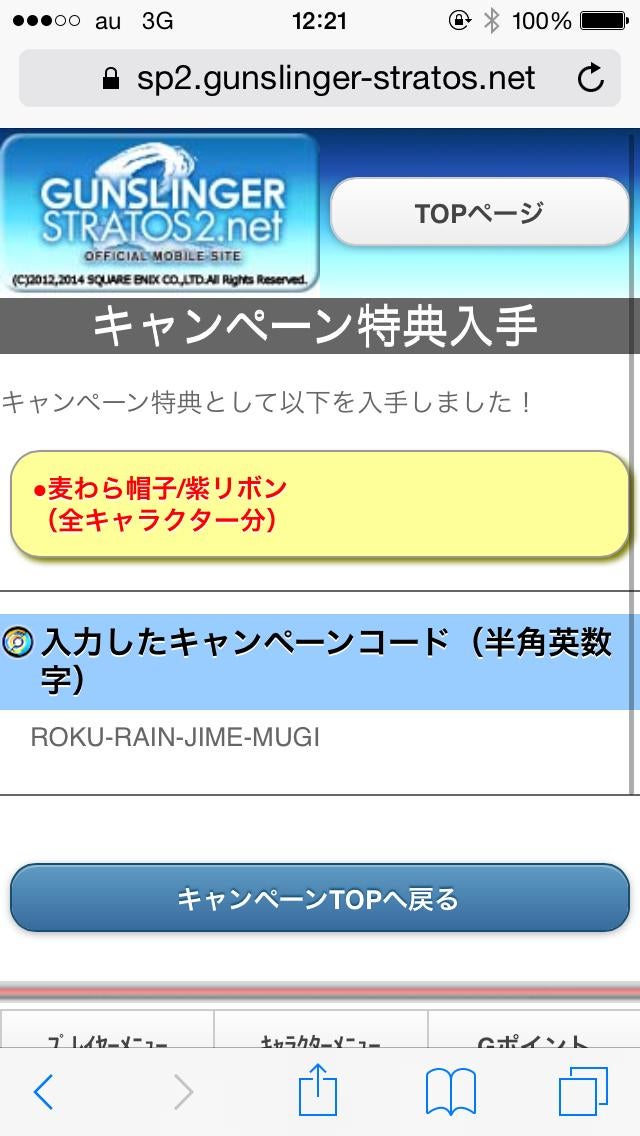Viewport: 640px width, 1136px height.
Task: Open Safari bookmarks
Action: (450, 1092)
